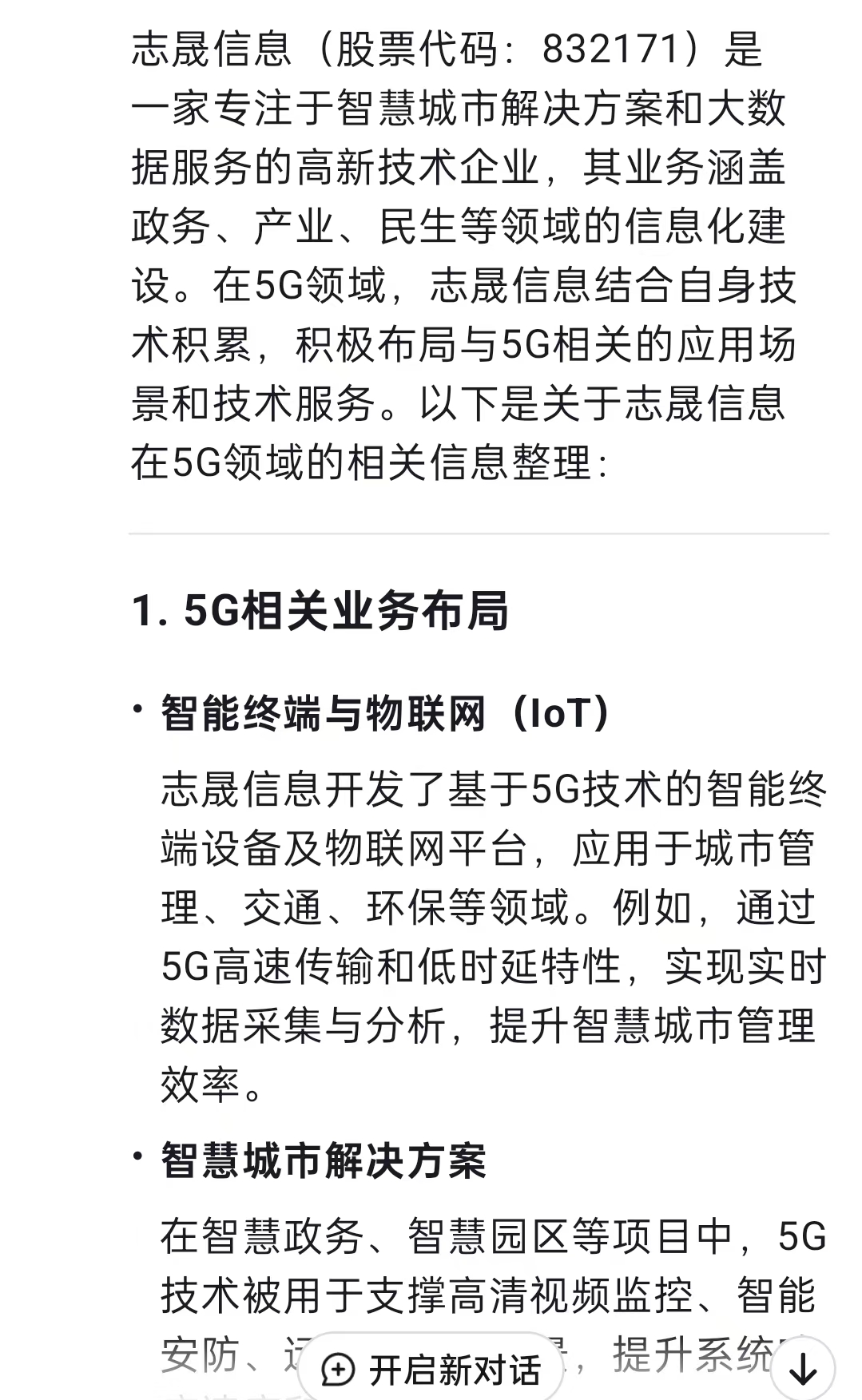This screenshot has width=862, height=1400.
Task: Jump to bottom with the down arrow
Action: click(x=802, y=1370)
